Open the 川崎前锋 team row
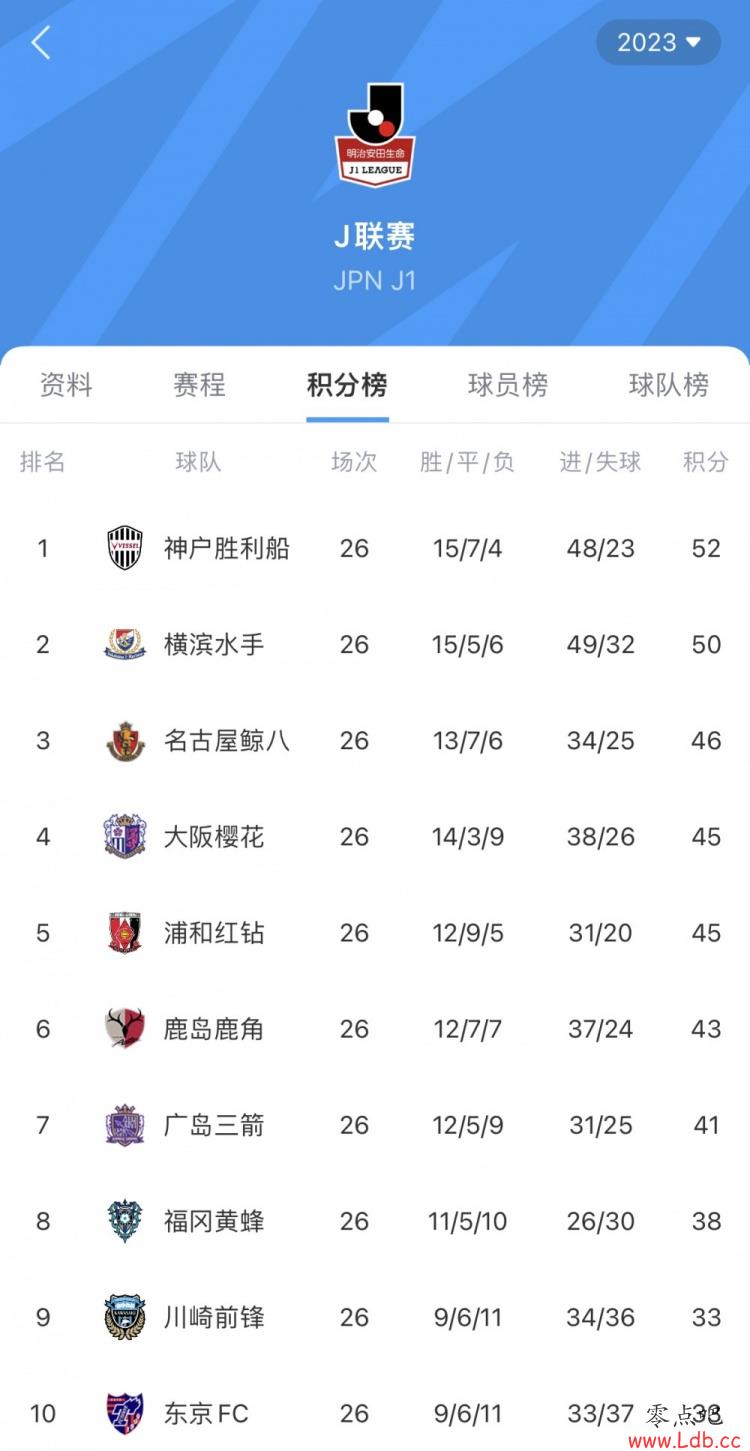Screen dimensions: 750x1451 [x=375, y=1317]
